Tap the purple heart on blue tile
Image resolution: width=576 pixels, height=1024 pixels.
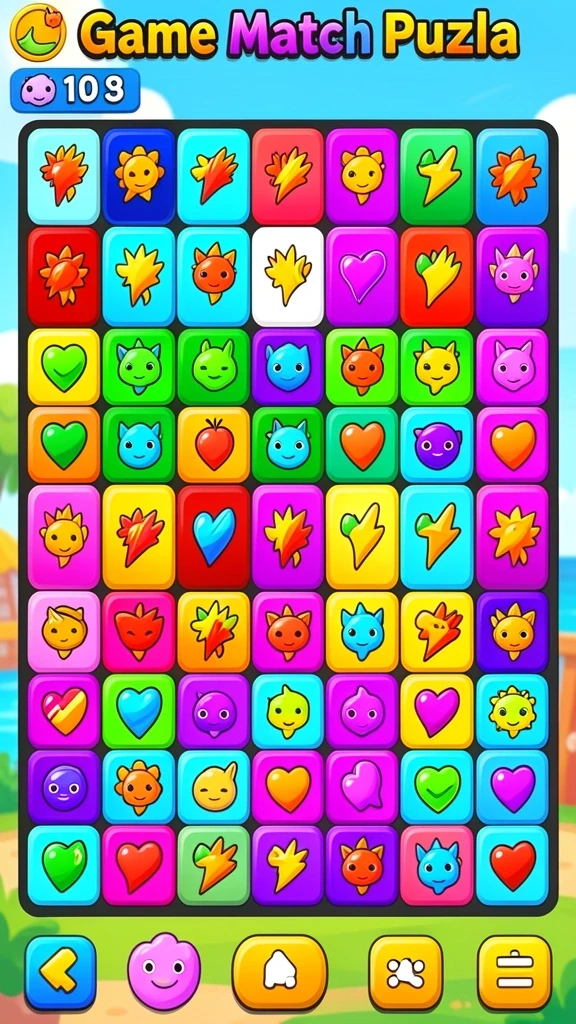point(513,786)
